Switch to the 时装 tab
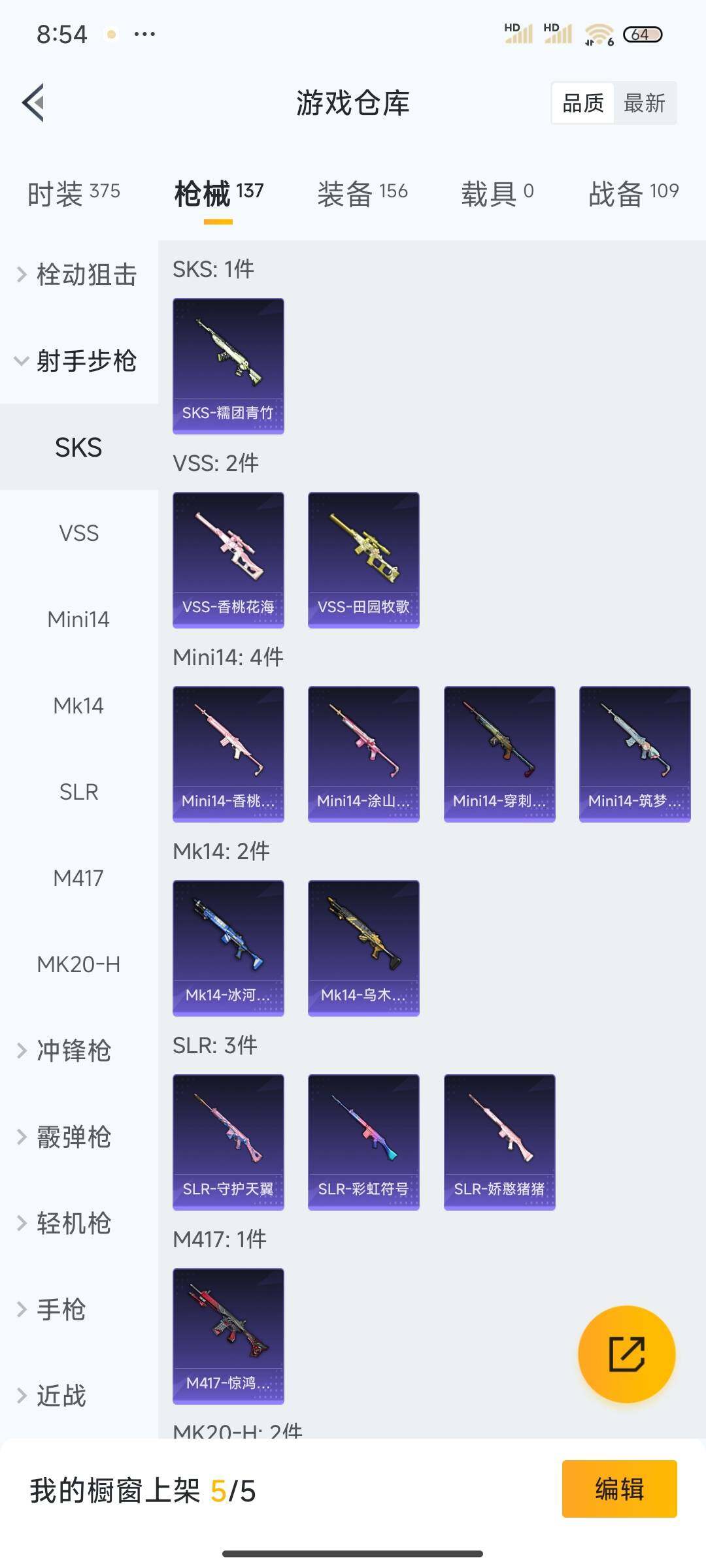The height and width of the screenshot is (1568, 706). tap(73, 193)
